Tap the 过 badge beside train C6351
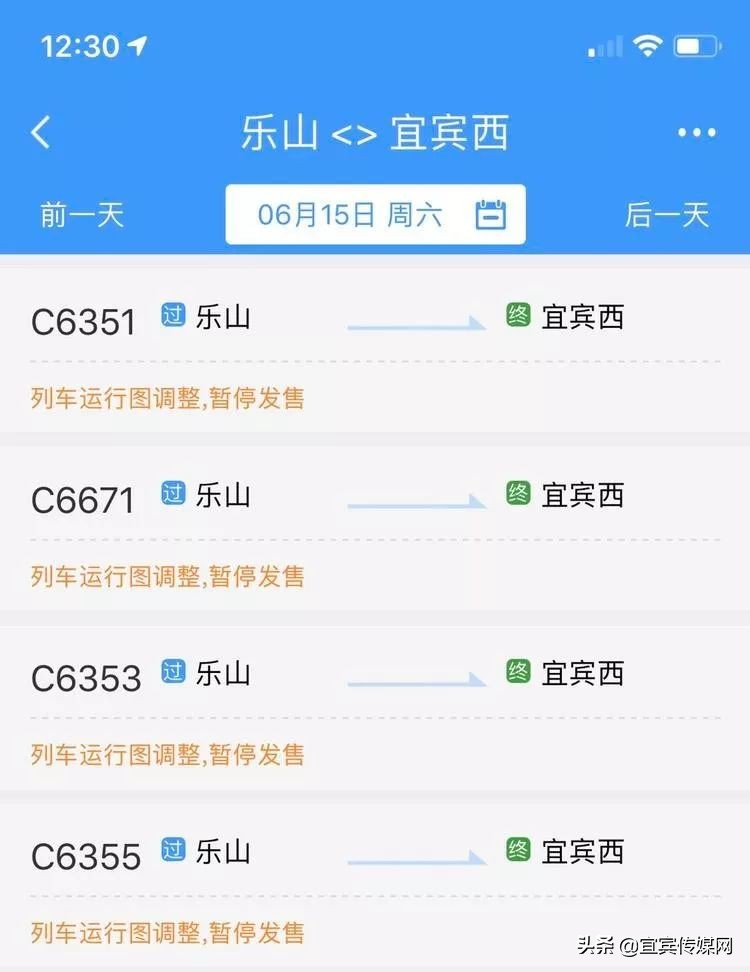 pyautogui.click(x=172, y=316)
